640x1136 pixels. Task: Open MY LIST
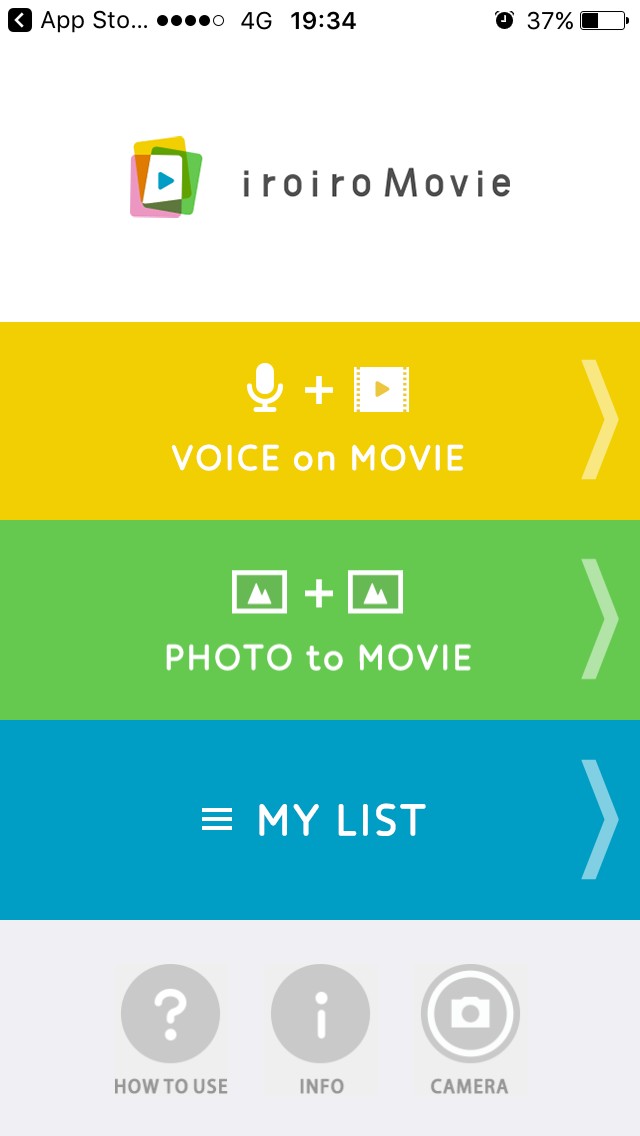(x=320, y=820)
